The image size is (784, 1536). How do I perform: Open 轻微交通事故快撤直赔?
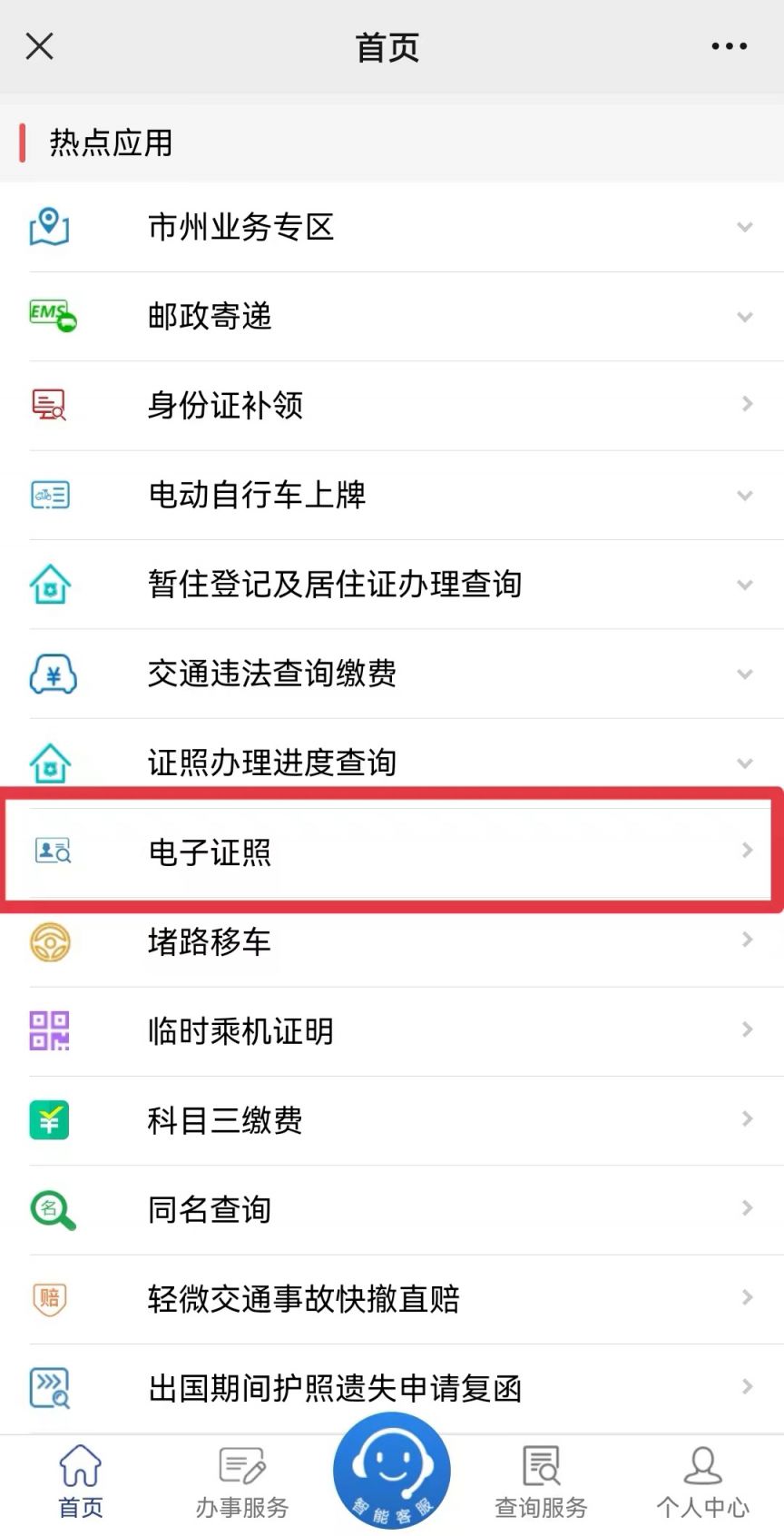click(x=390, y=1298)
